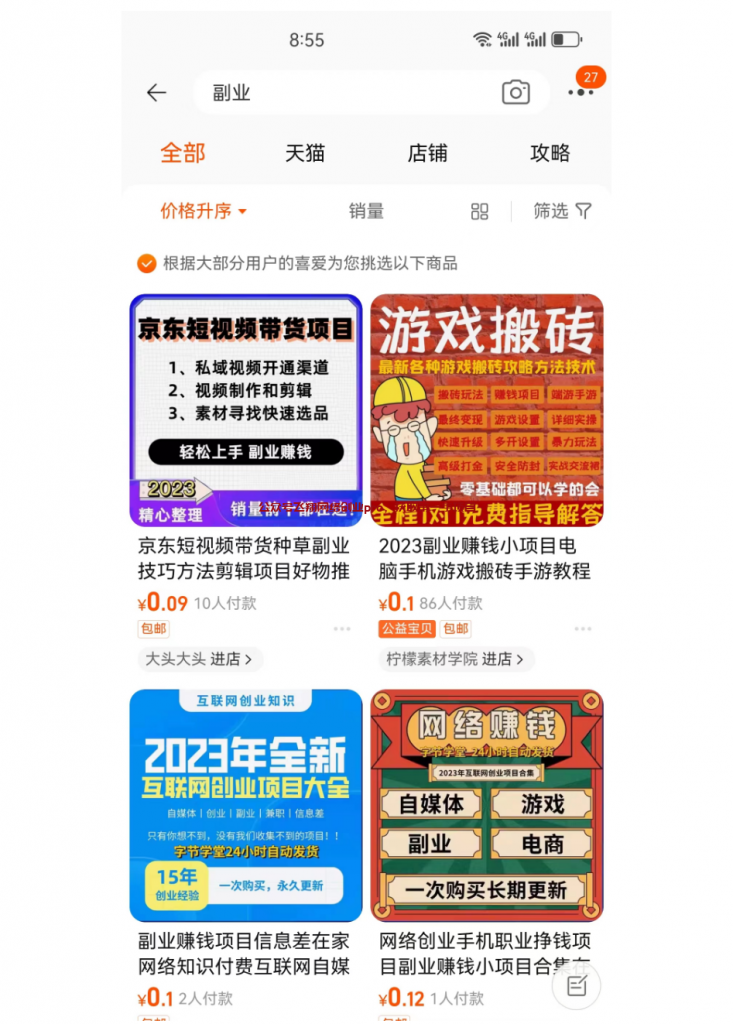Open camera image search
The image size is (733, 1024).
(515, 93)
